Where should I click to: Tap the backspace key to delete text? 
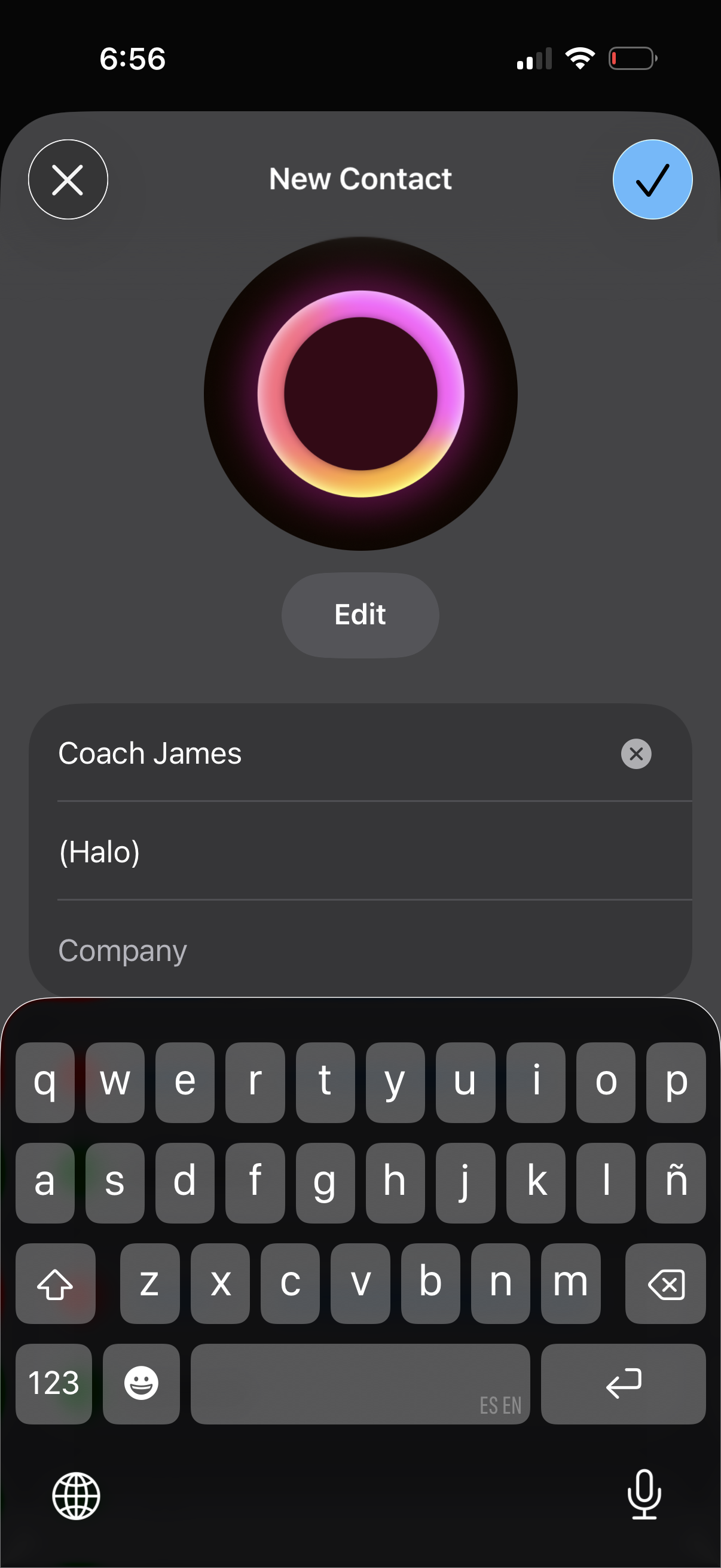(x=664, y=1285)
